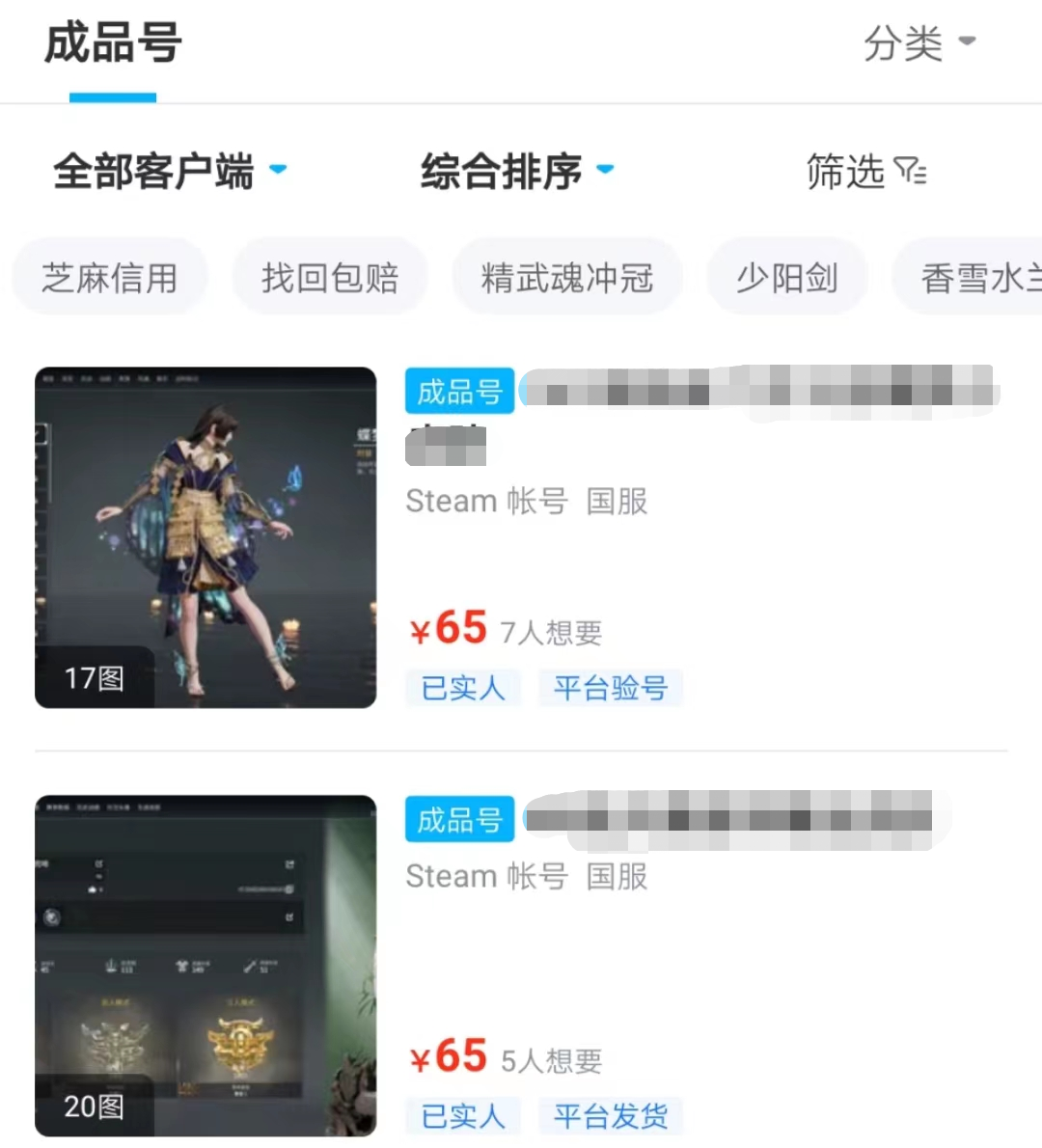The image size is (1042, 1148).
Task: Open the 全部客户端 dropdown
Action: pos(169,172)
